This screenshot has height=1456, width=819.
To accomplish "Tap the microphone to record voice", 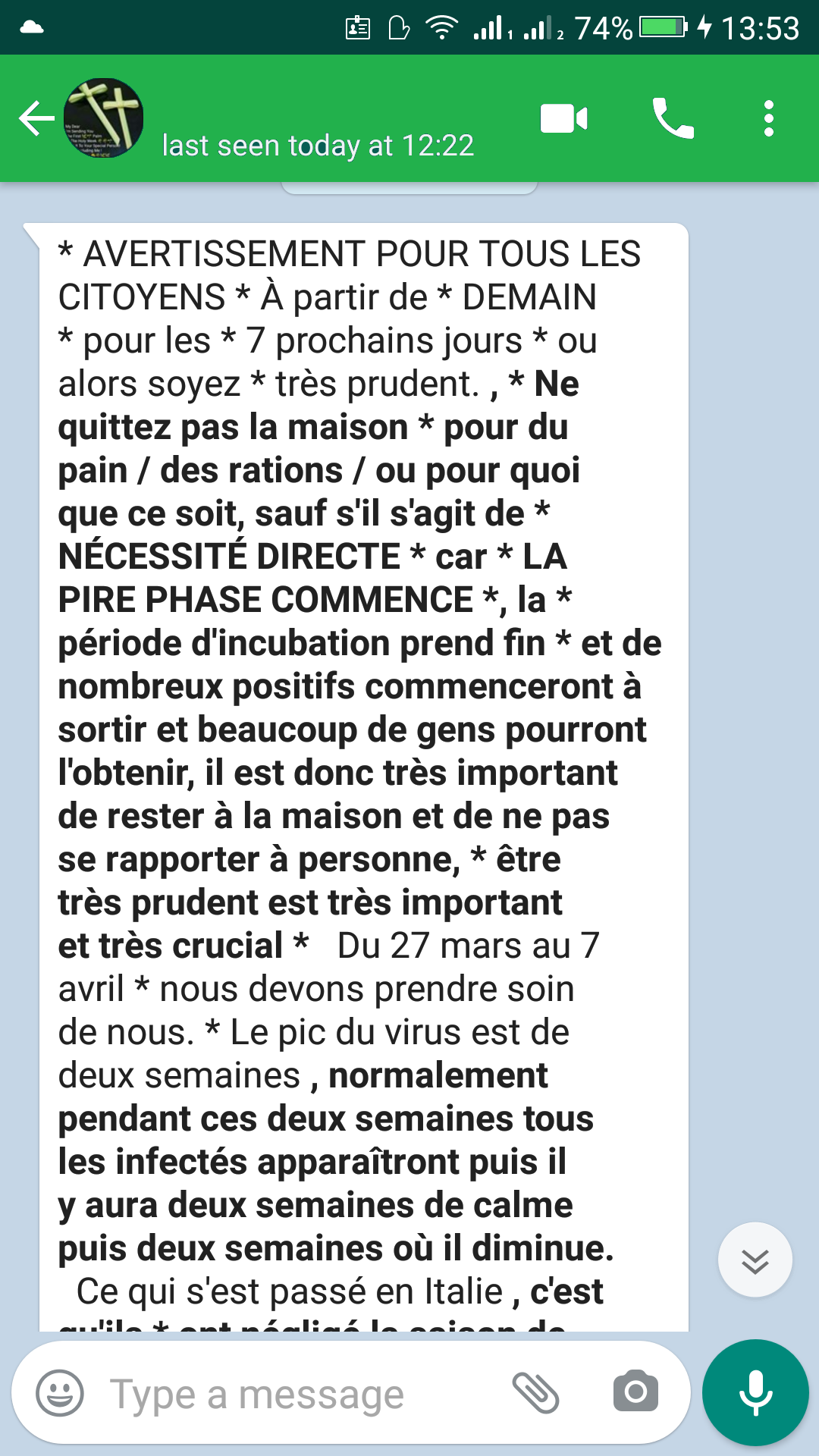I will coord(755,1393).
